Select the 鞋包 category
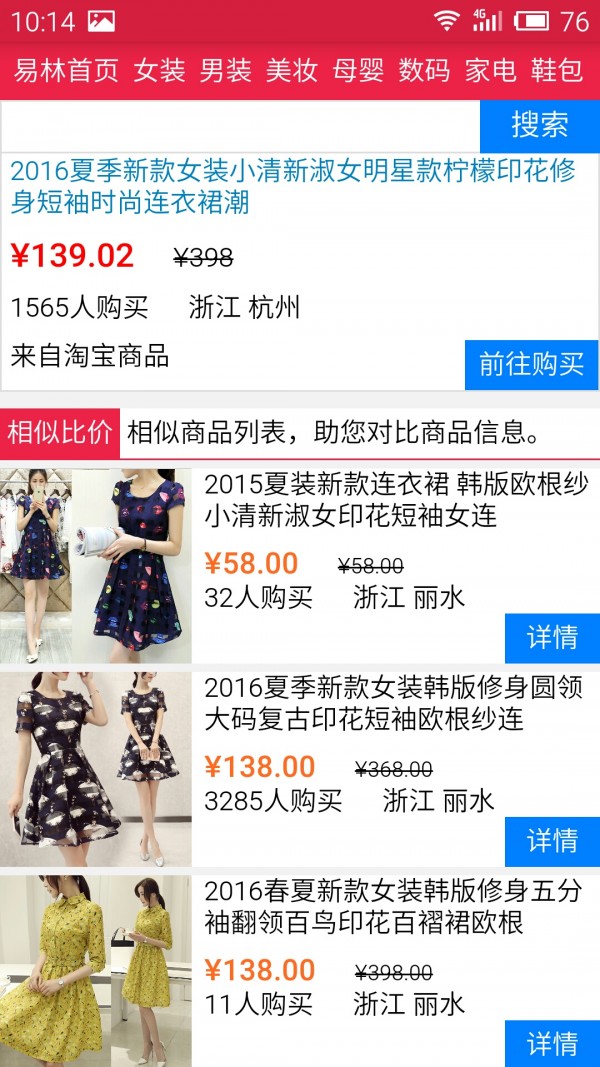 click(557, 70)
